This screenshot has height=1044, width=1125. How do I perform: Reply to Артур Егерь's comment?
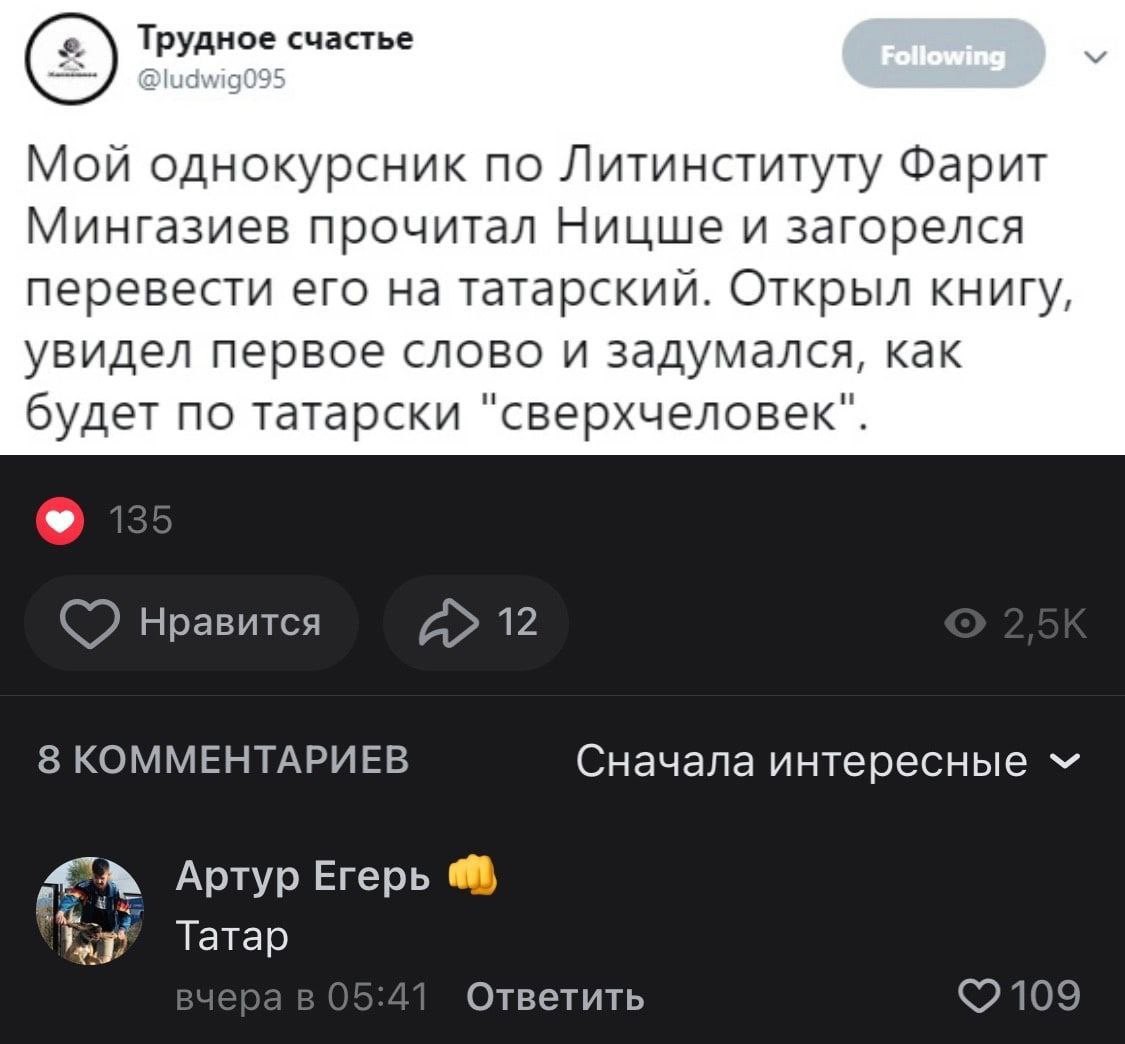[555, 997]
